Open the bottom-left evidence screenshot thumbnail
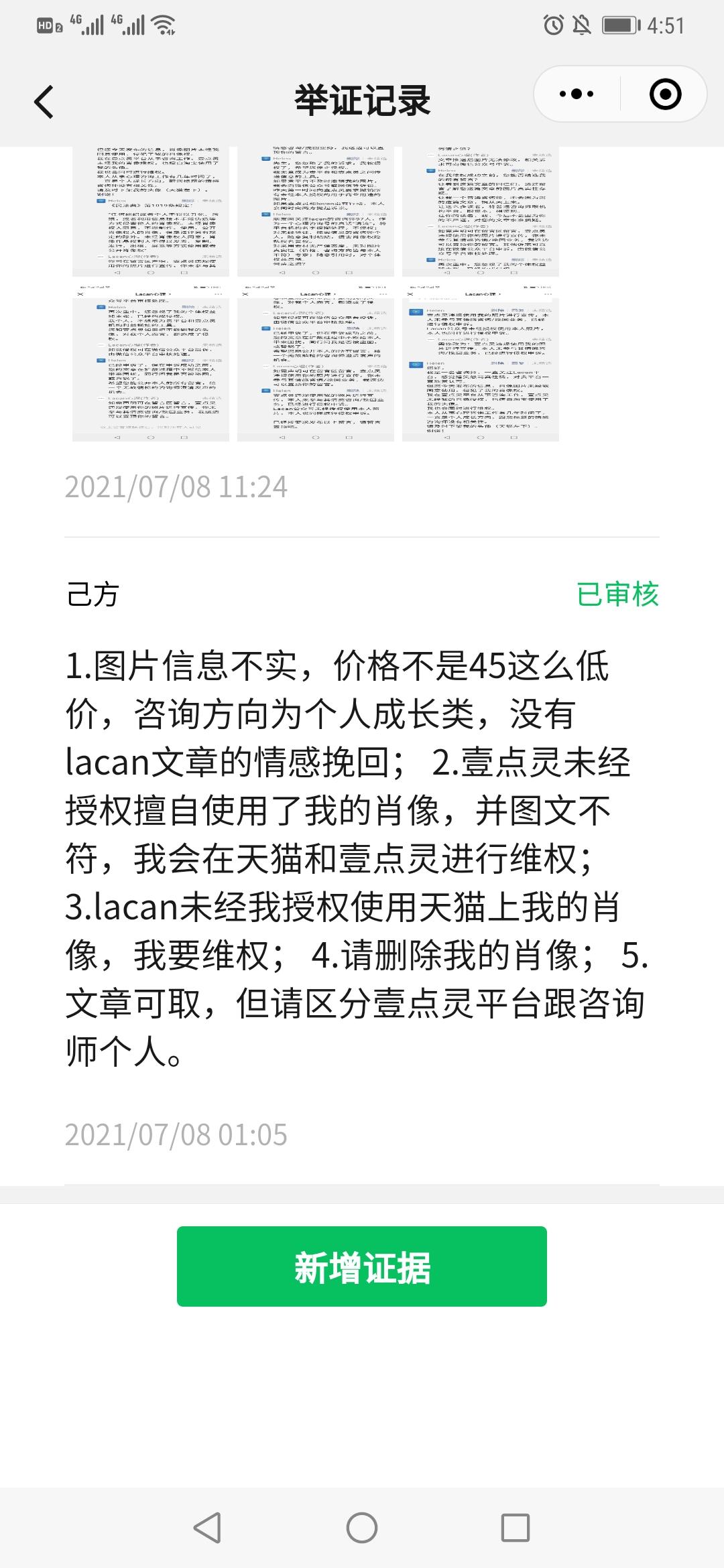The image size is (724, 1568). (151, 362)
